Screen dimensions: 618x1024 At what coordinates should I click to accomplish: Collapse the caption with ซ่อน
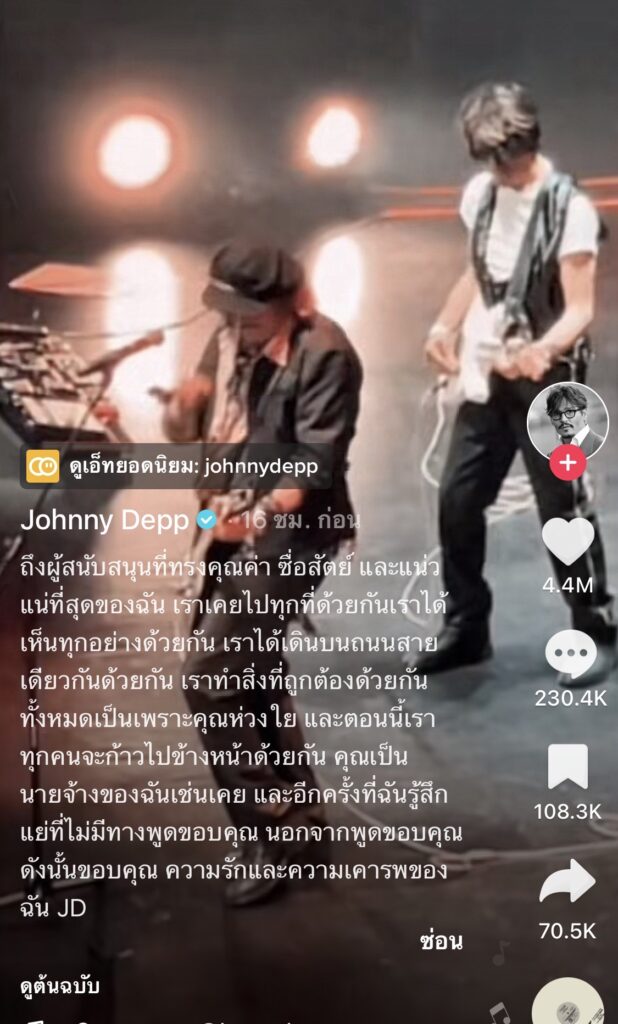[441, 940]
